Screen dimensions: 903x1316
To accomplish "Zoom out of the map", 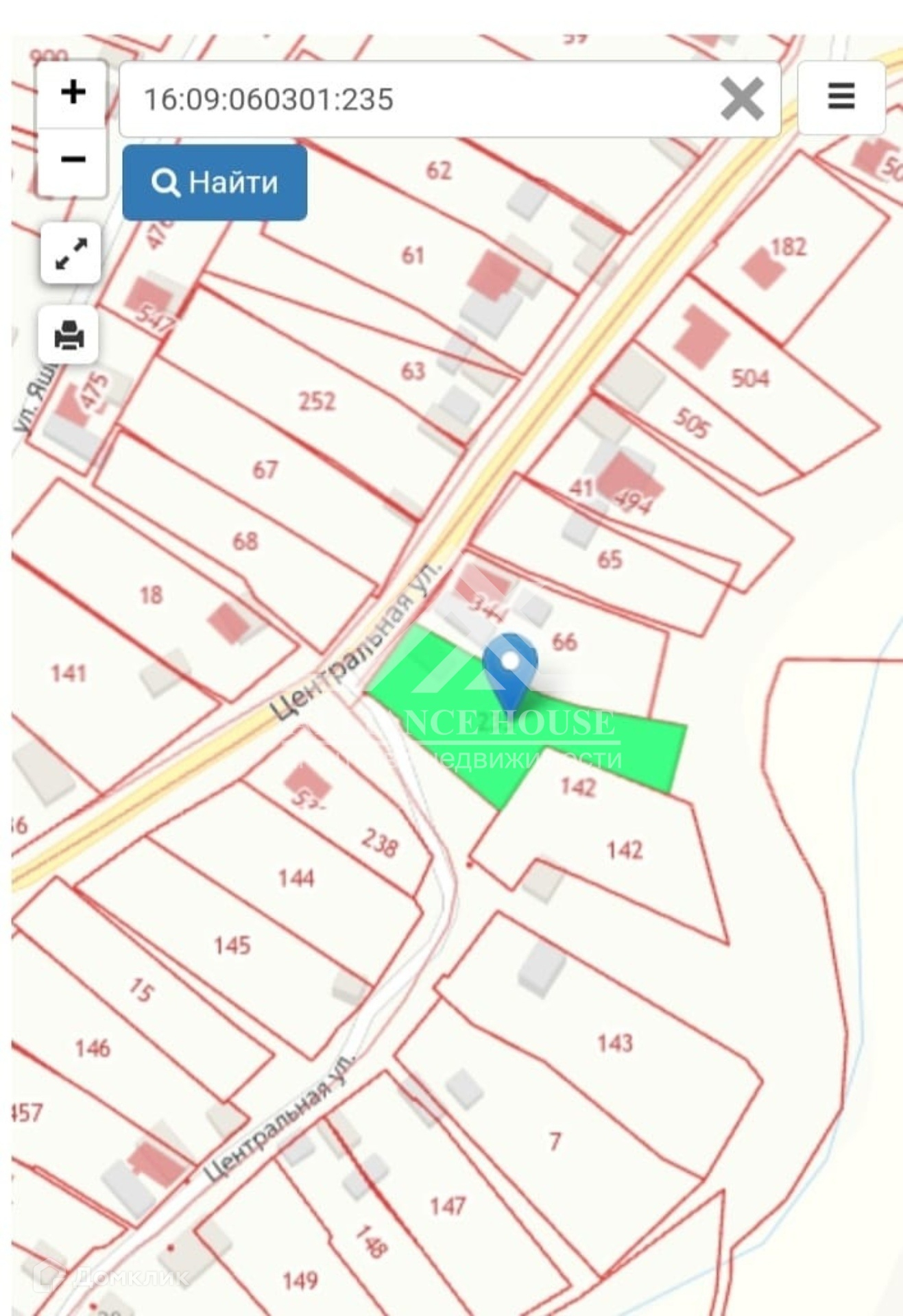I will click(73, 160).
